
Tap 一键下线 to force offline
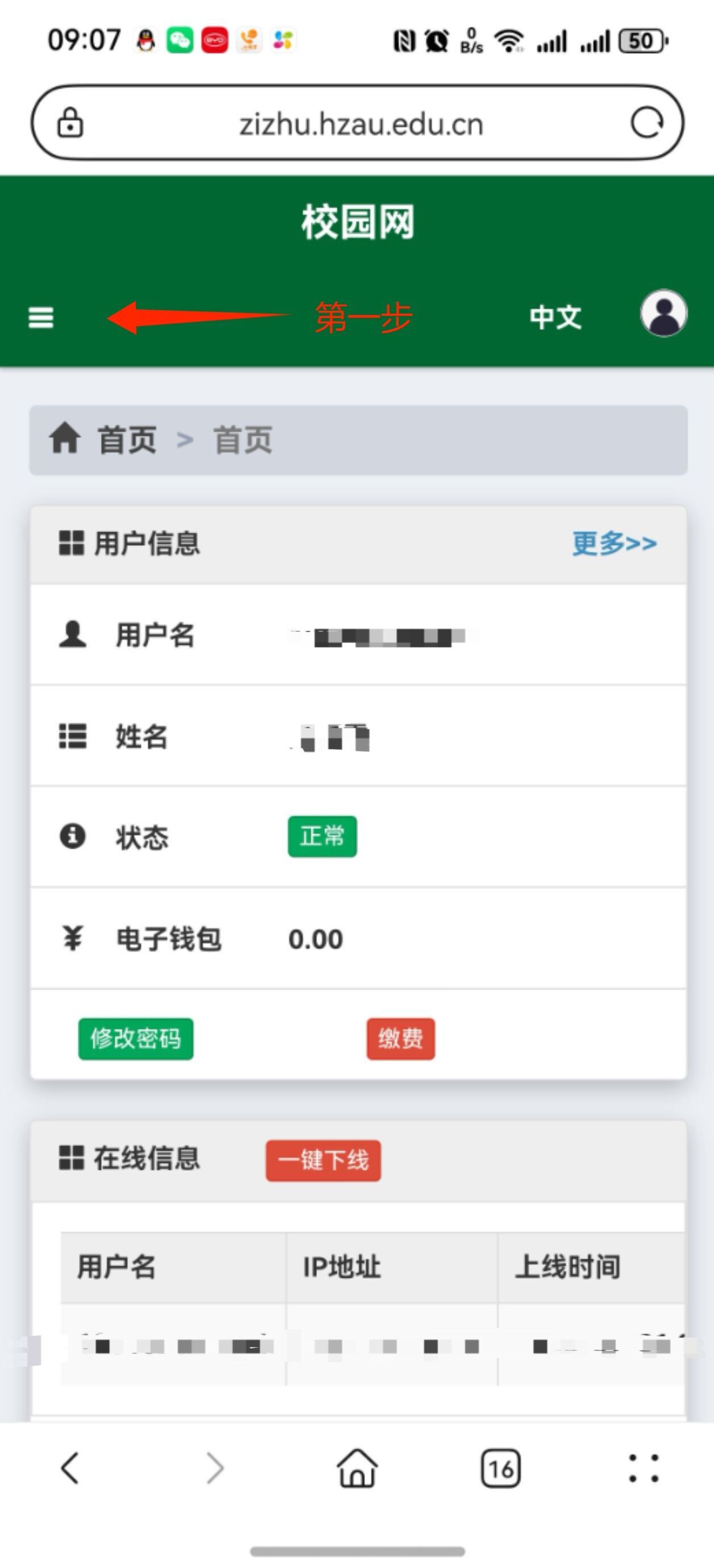(x=323, y=1160)
